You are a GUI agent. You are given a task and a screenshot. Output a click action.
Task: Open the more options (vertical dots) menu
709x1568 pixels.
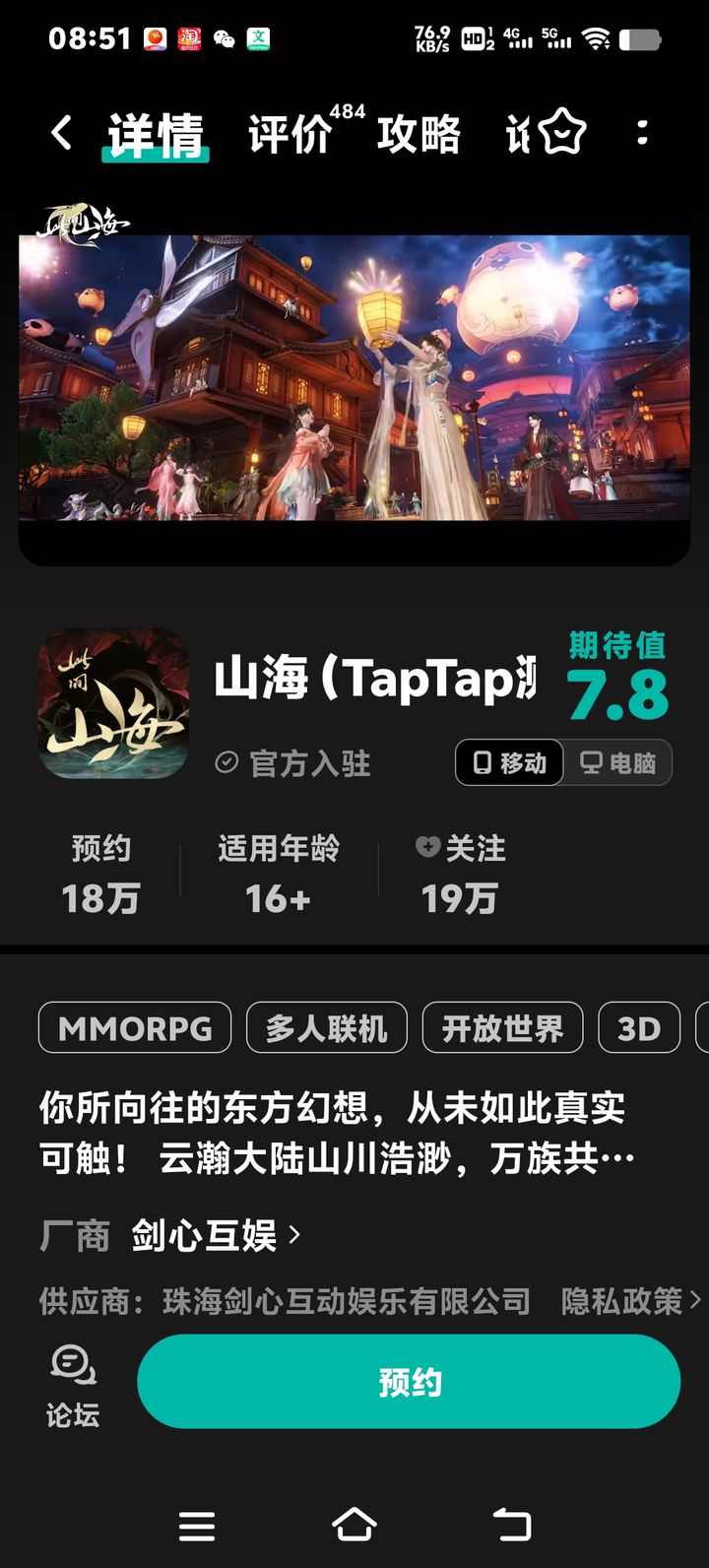[642, 133]
